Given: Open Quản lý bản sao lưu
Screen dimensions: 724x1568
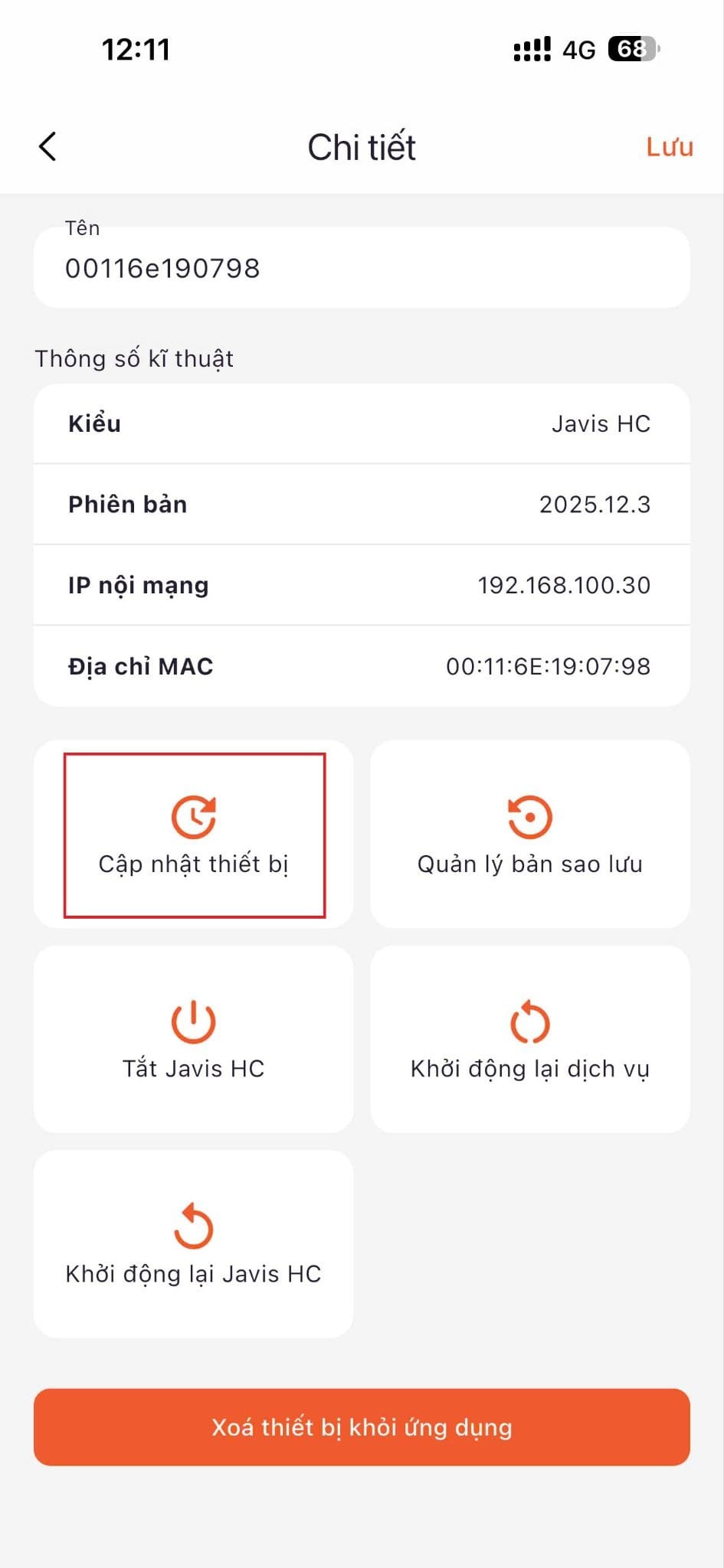Looking at the screenshot, I should coord(529,835).
